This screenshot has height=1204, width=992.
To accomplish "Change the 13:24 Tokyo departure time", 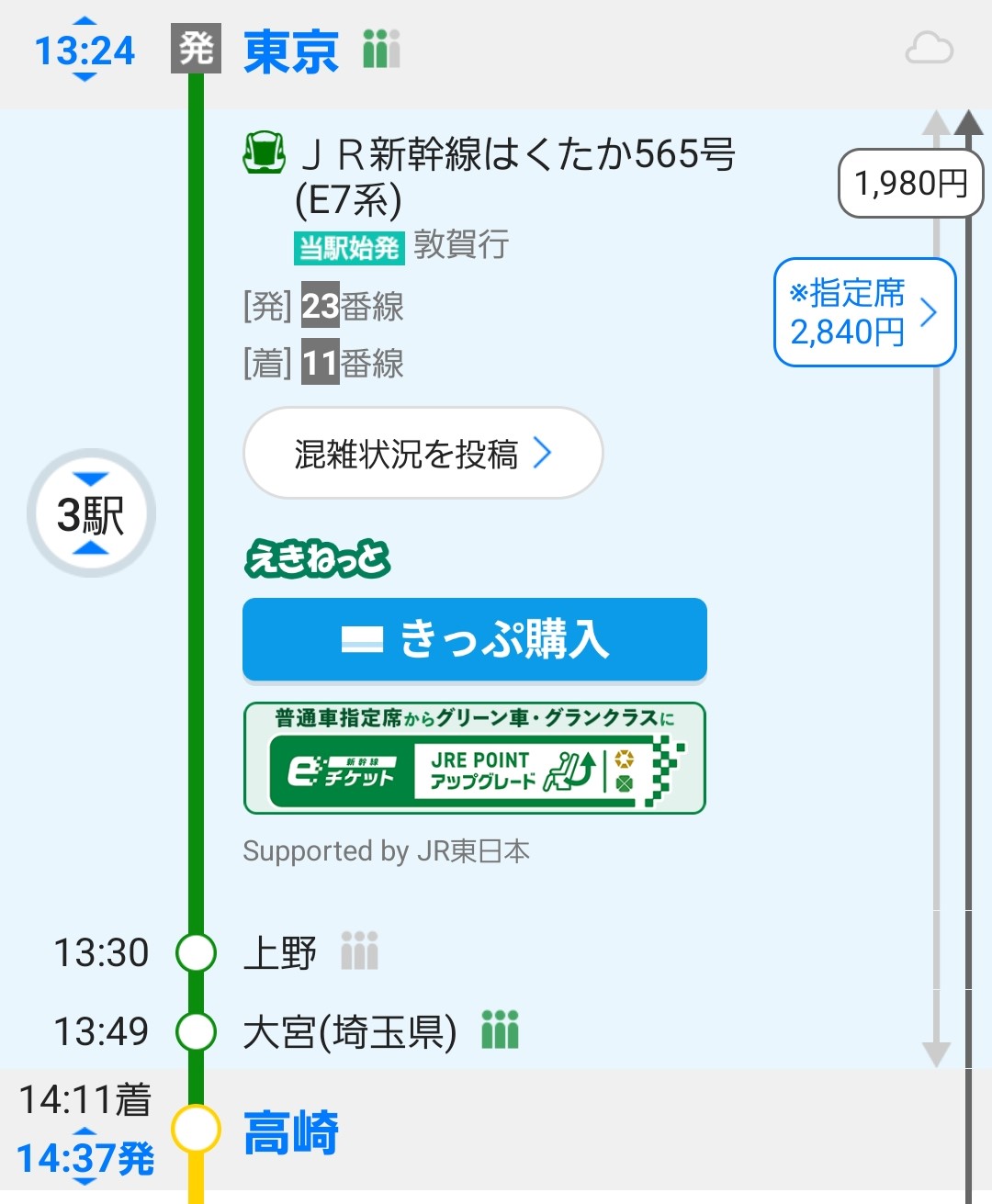I will (85, 51).
